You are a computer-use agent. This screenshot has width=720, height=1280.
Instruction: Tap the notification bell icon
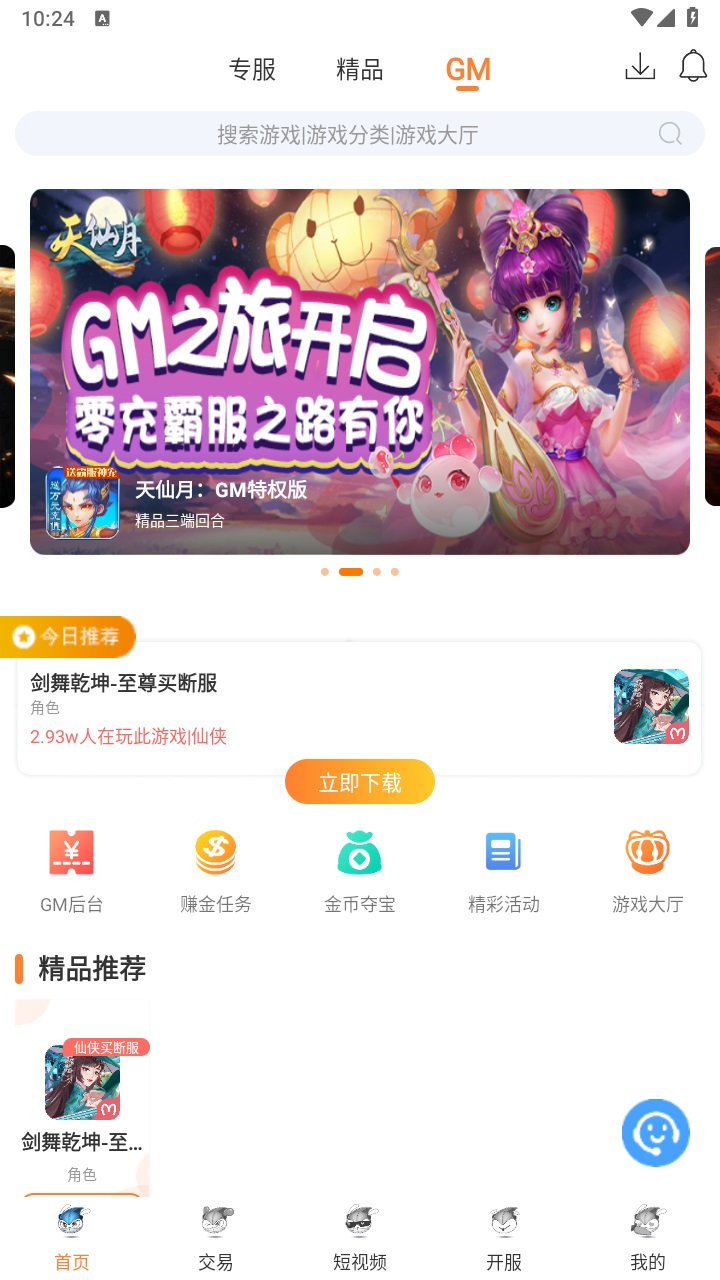pyautogui.click(x=693, y=66)
